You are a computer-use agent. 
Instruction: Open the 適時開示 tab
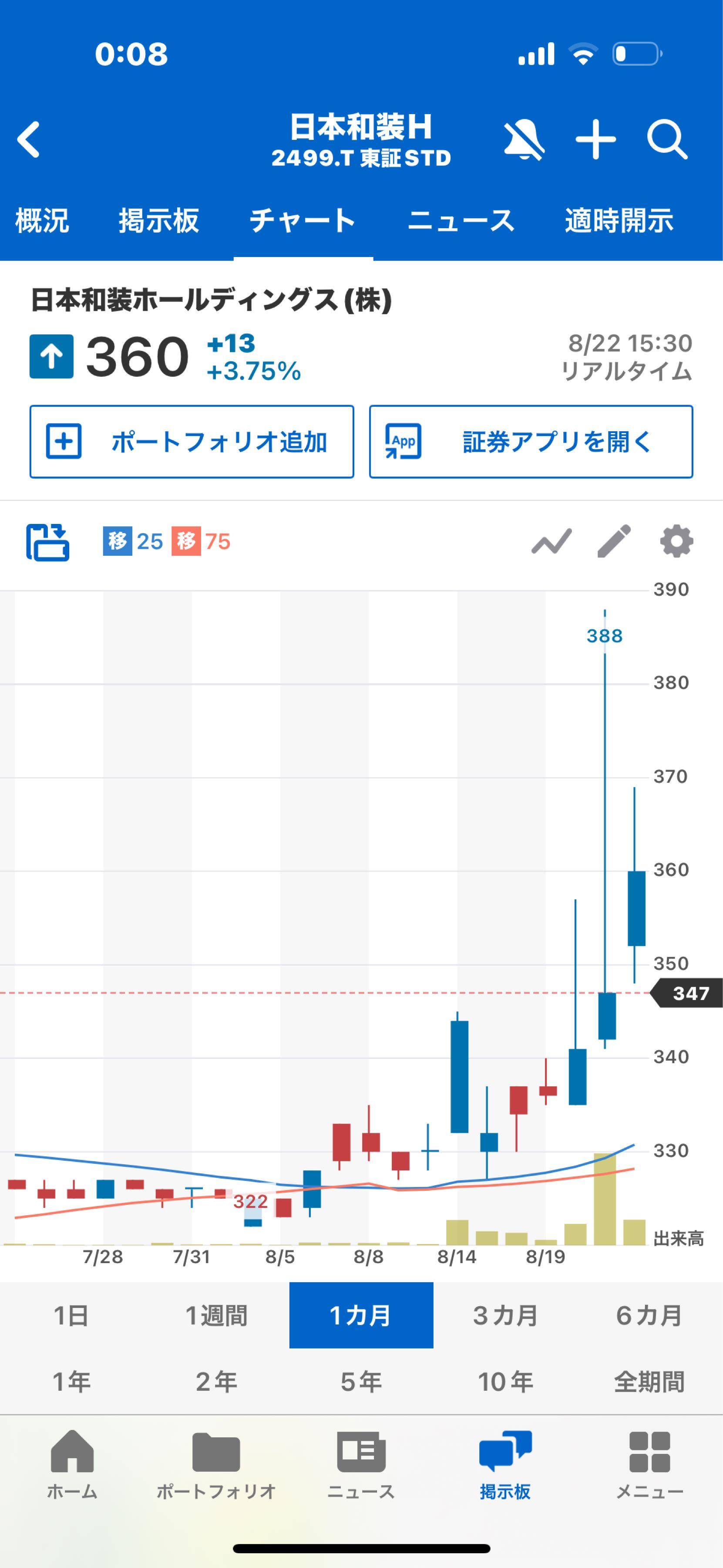point(620,222)
